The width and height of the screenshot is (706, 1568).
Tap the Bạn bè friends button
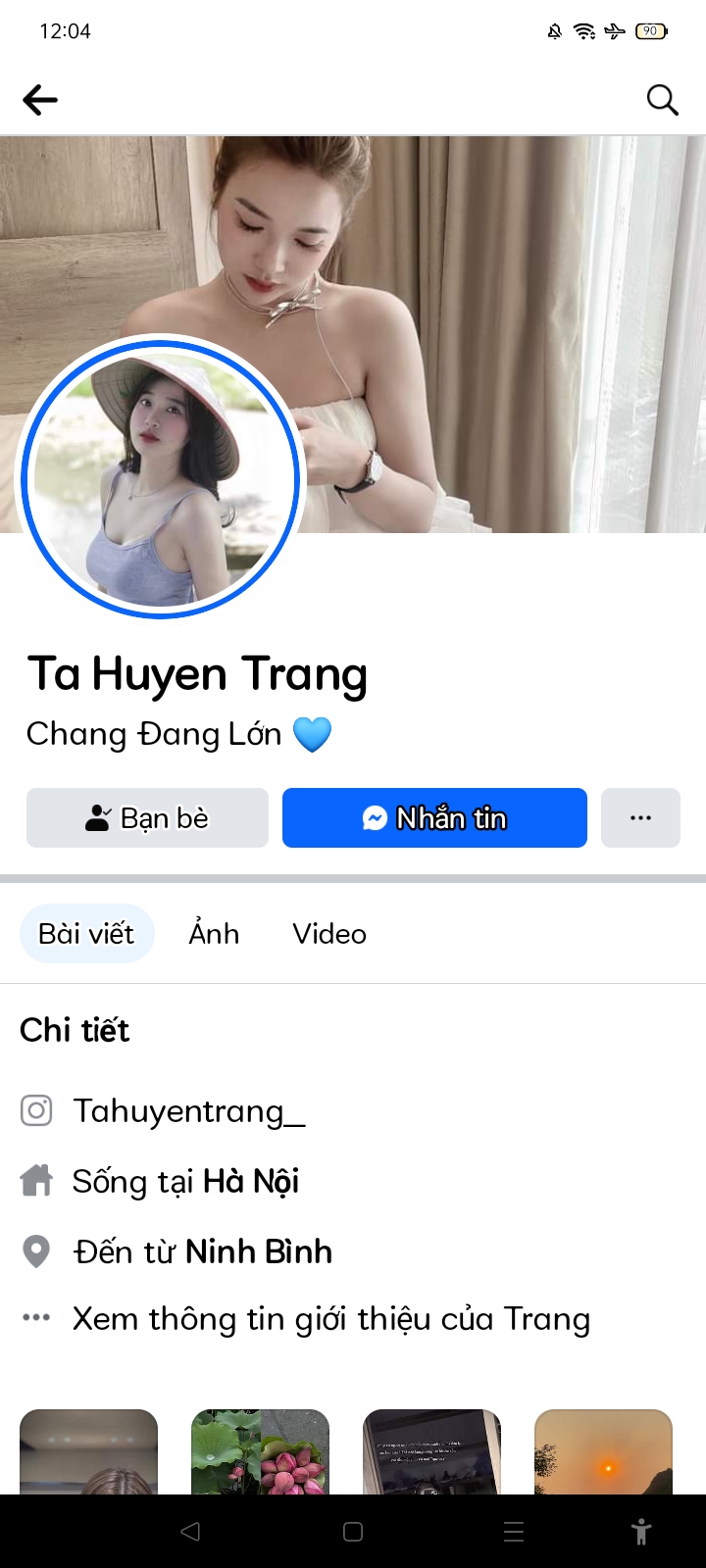click(147, 817)
